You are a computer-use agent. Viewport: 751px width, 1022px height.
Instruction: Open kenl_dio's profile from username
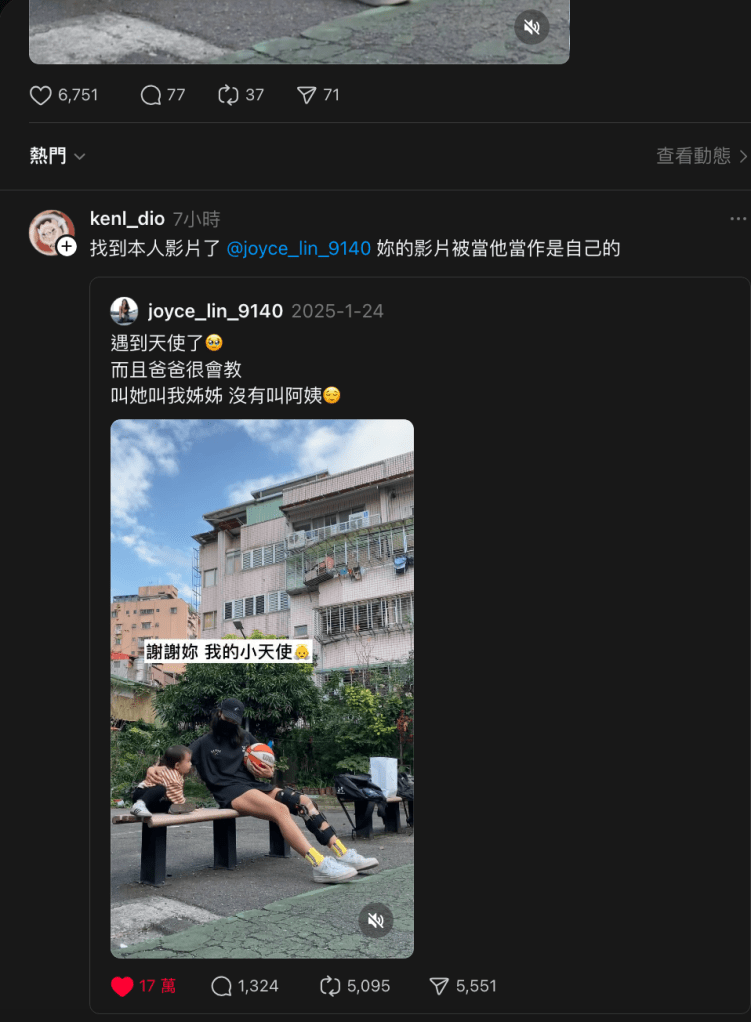tap(127, 219)
